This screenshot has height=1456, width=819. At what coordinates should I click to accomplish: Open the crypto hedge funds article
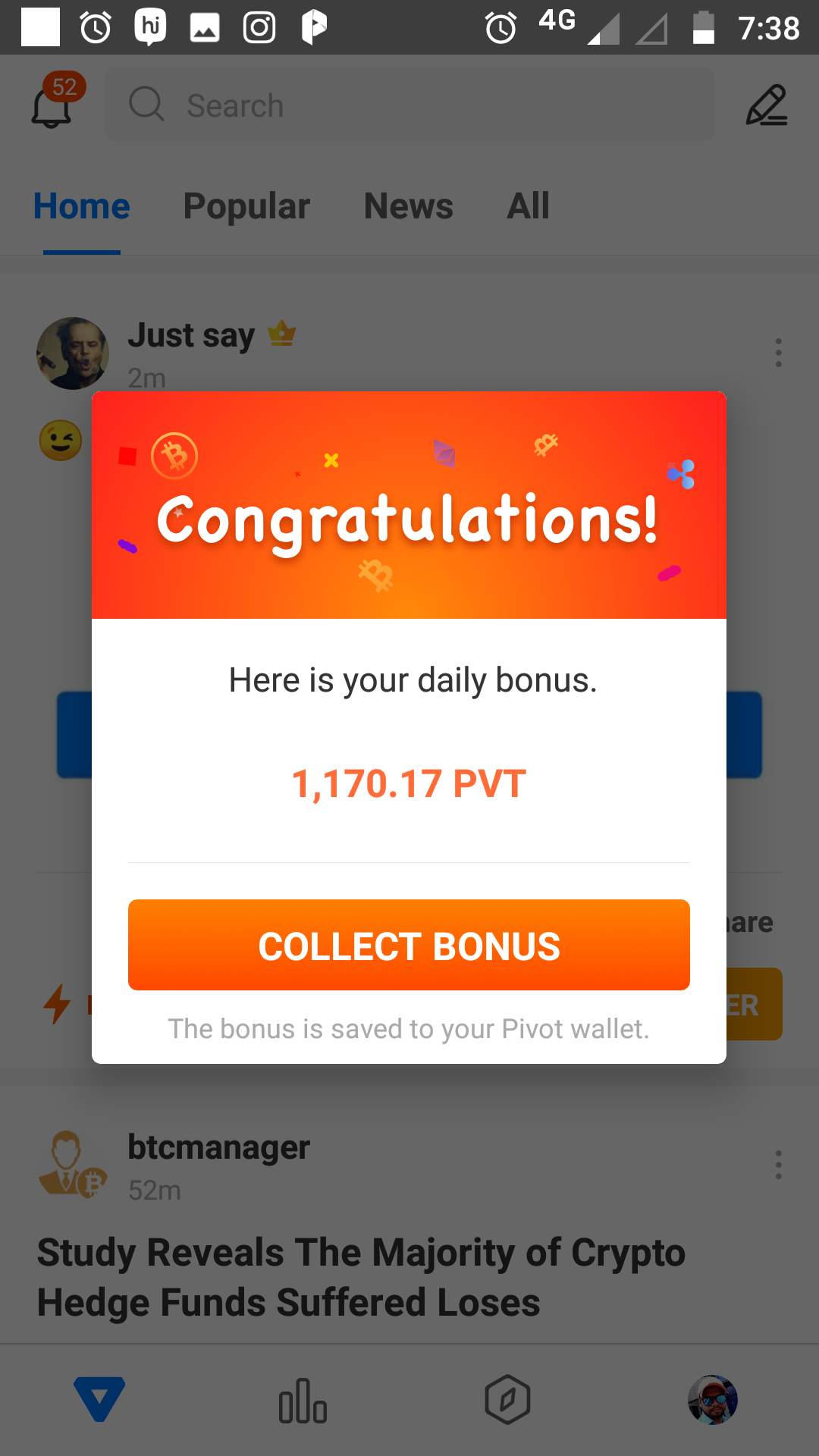click(361, 1277)
